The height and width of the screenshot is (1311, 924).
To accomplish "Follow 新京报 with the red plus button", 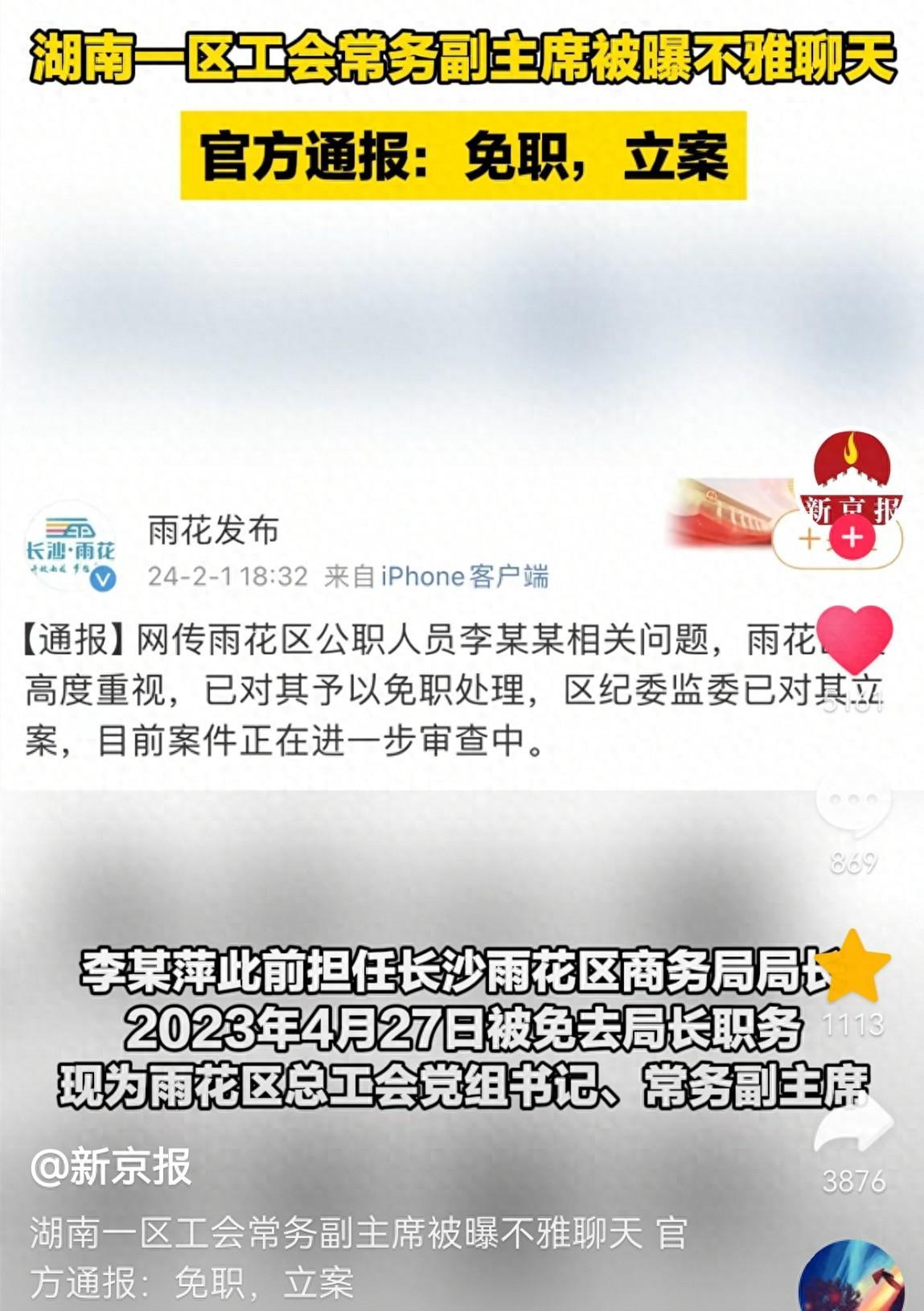I will click(852, 537).
